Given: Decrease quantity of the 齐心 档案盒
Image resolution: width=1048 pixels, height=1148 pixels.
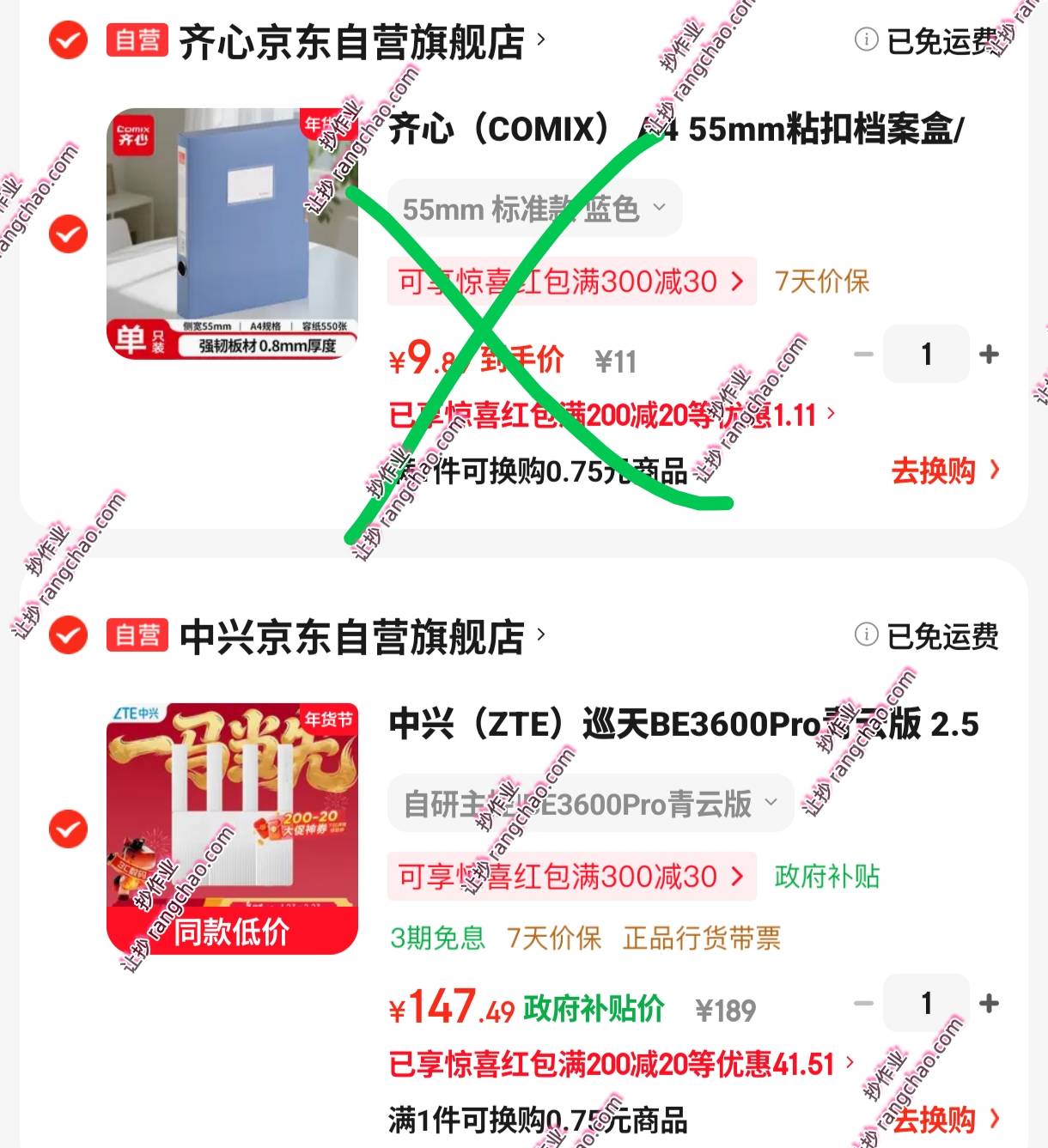Looking at the screenshot, I should click(863, 354).
